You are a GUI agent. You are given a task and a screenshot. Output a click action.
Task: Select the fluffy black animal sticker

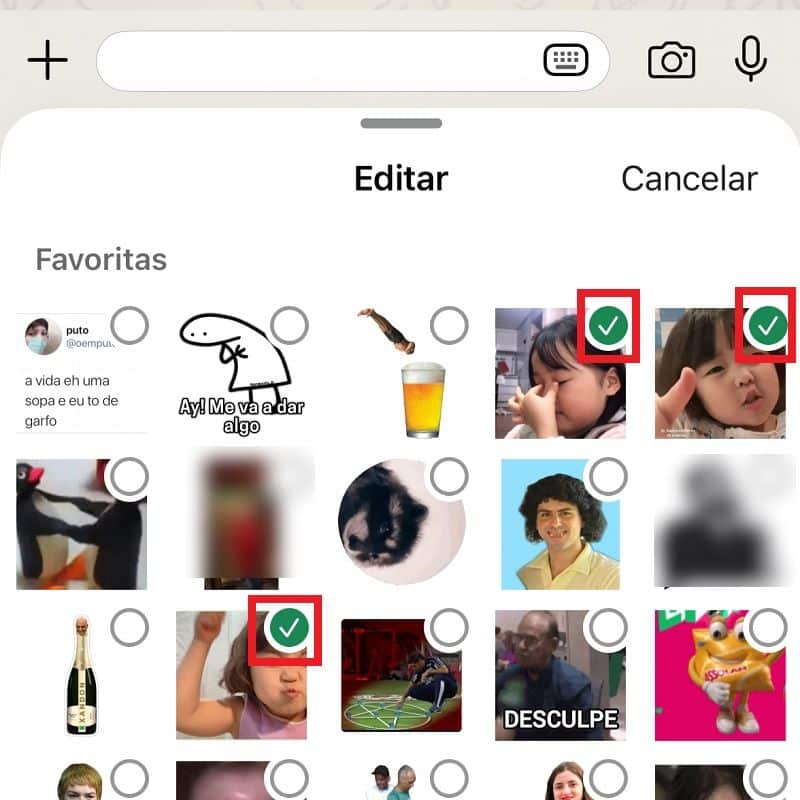[x=402, y=524]
